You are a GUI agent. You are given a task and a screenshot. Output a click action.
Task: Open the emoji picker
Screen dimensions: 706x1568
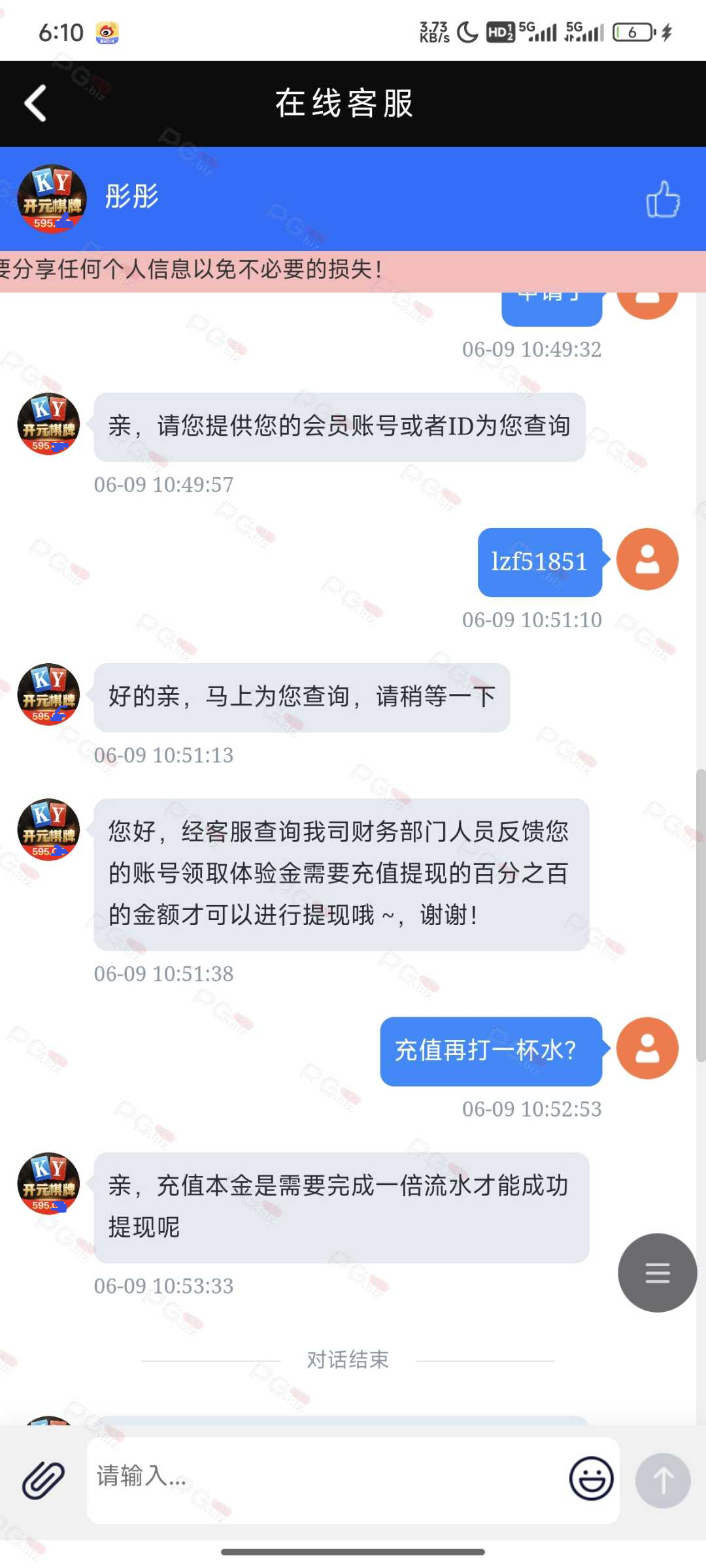pos(591,1478)
